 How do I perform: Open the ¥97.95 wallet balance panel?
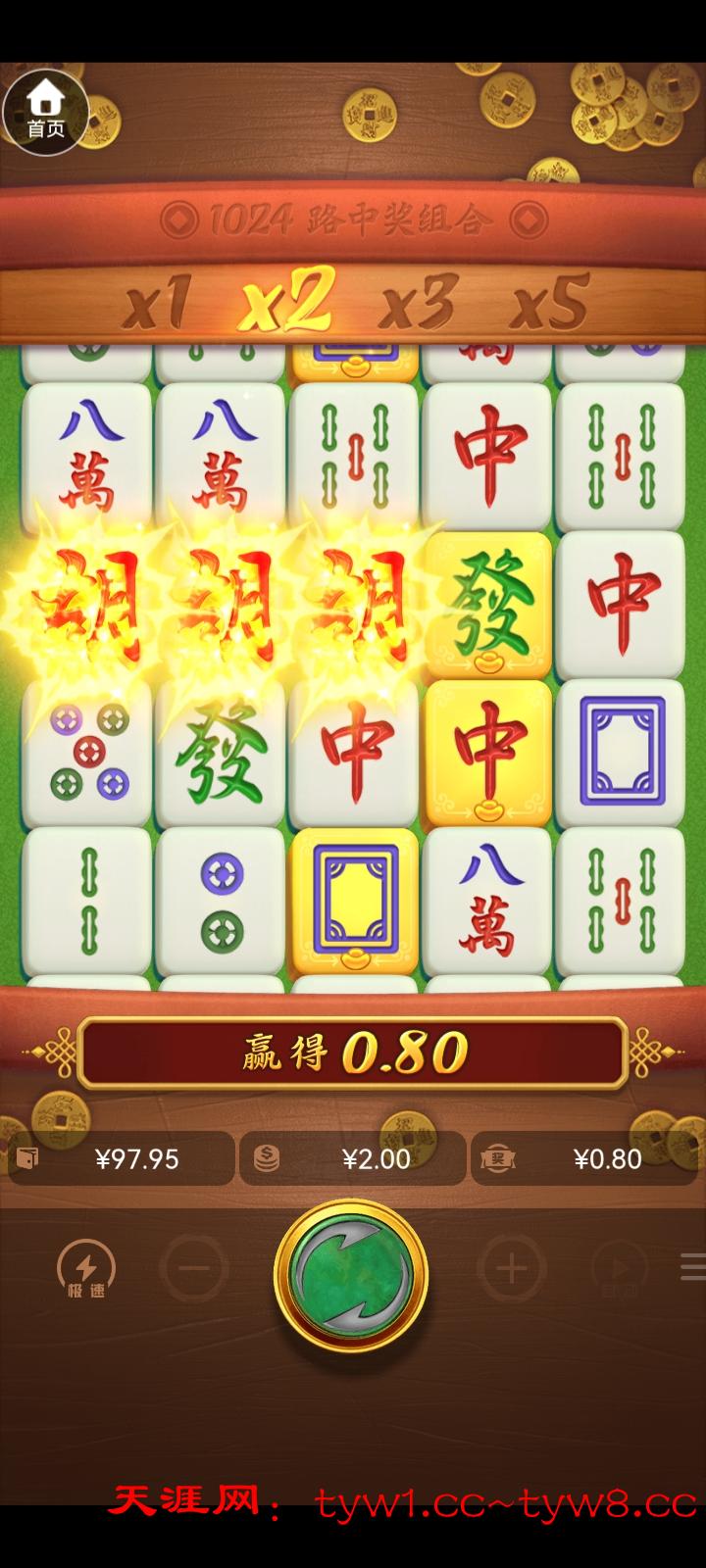click(120, 1159)
